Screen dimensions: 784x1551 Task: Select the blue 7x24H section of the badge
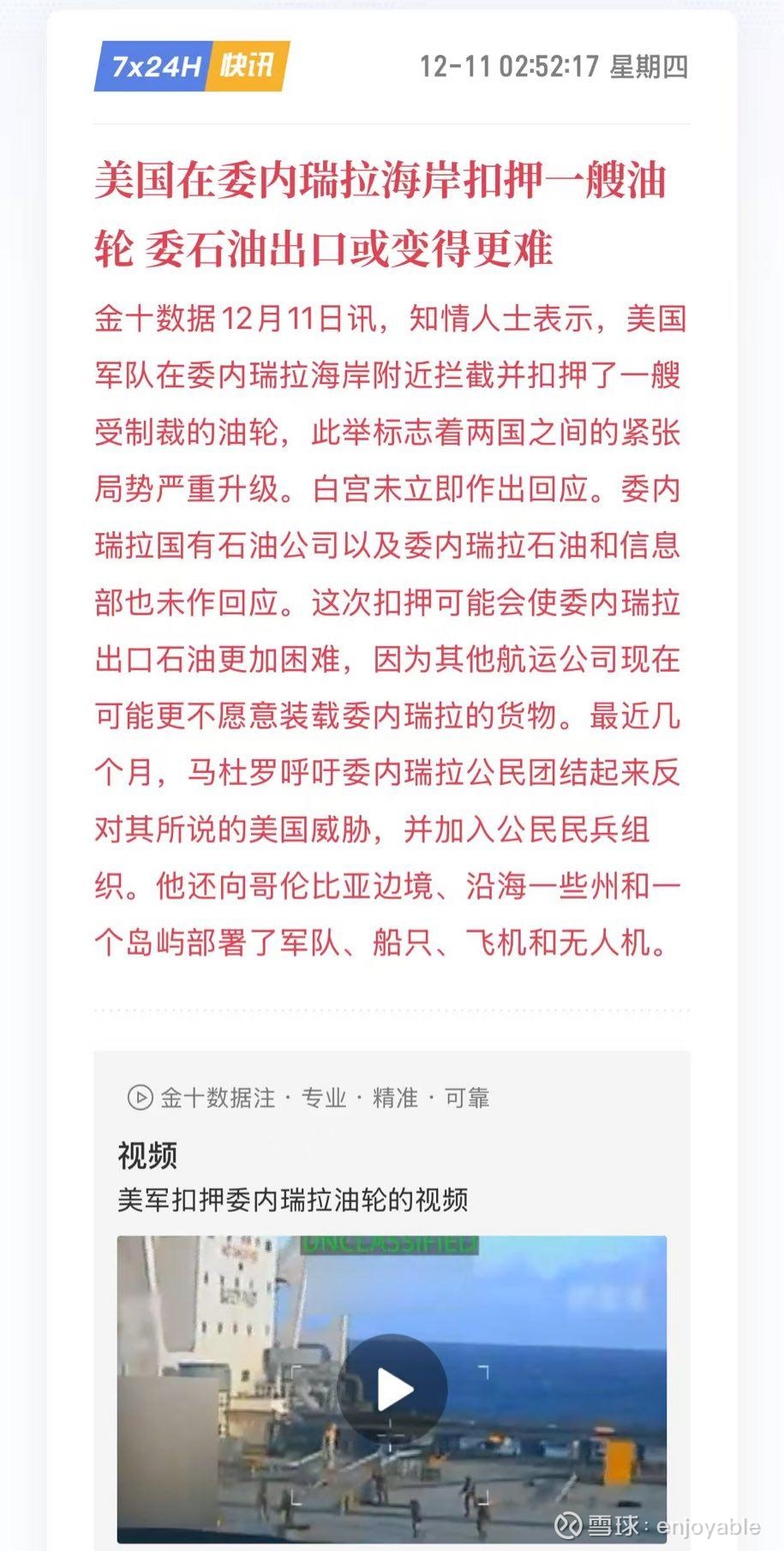[154, 66]
